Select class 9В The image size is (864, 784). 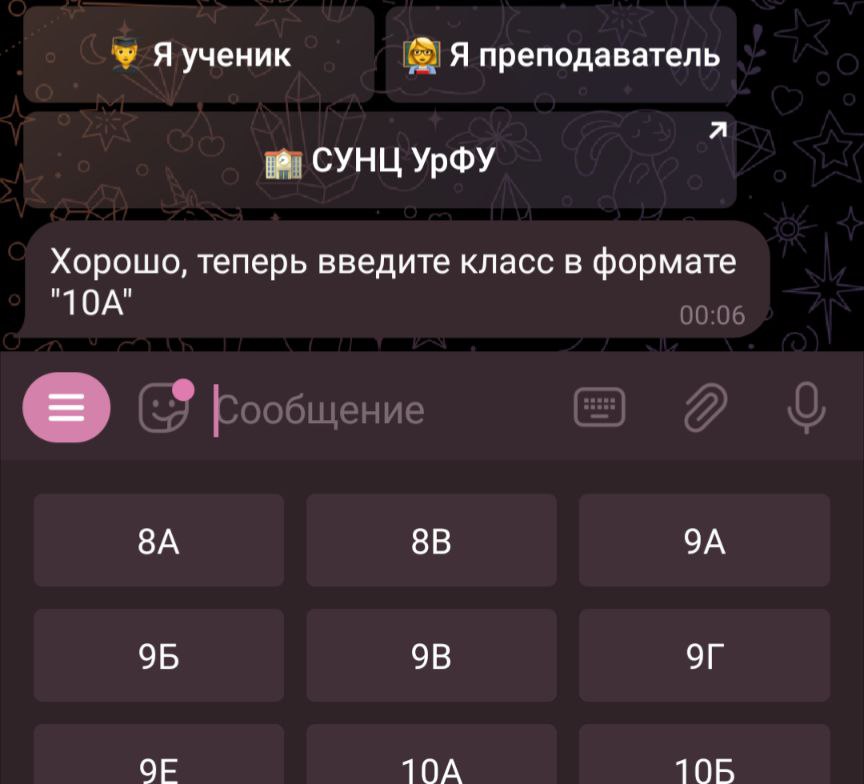pos(431,656)
